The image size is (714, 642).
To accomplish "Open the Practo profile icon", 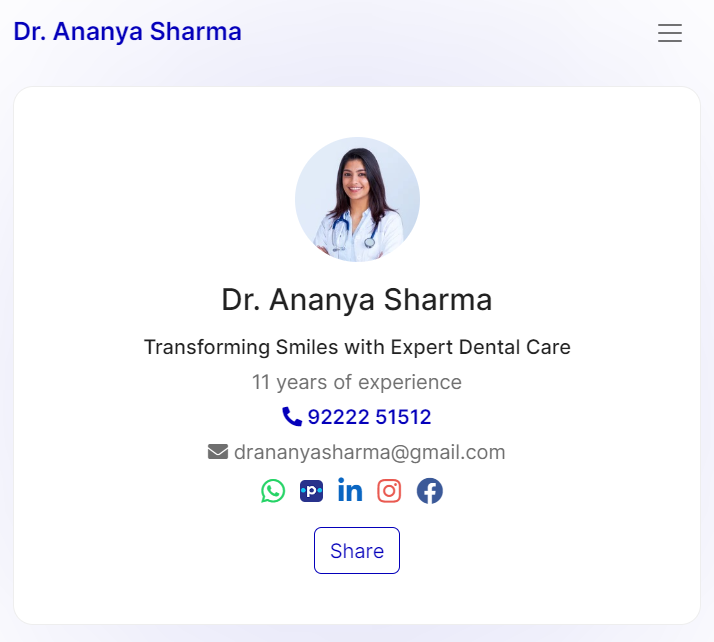I will pos(311,491).
